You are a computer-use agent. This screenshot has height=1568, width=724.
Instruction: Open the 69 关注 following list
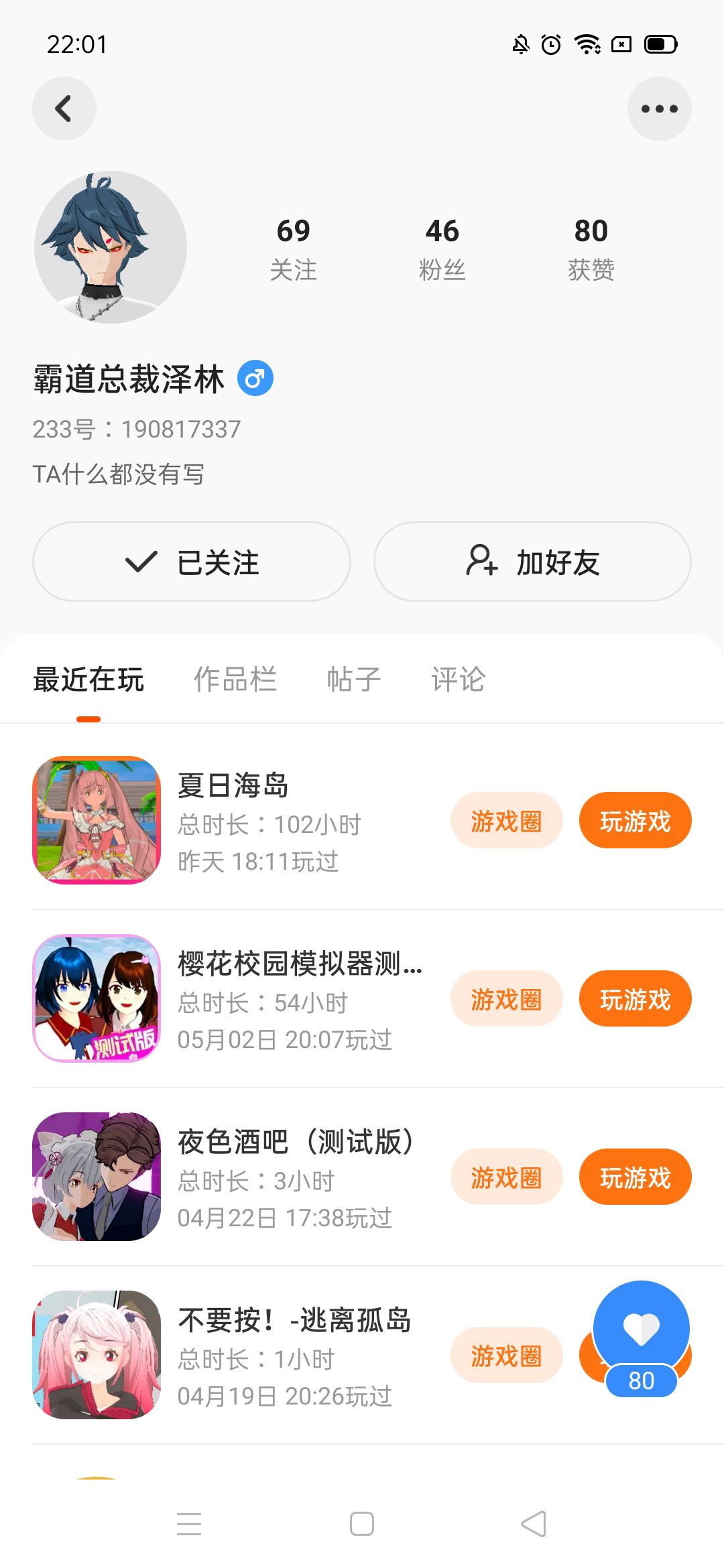pyautogui.click(x=293, y=248)
